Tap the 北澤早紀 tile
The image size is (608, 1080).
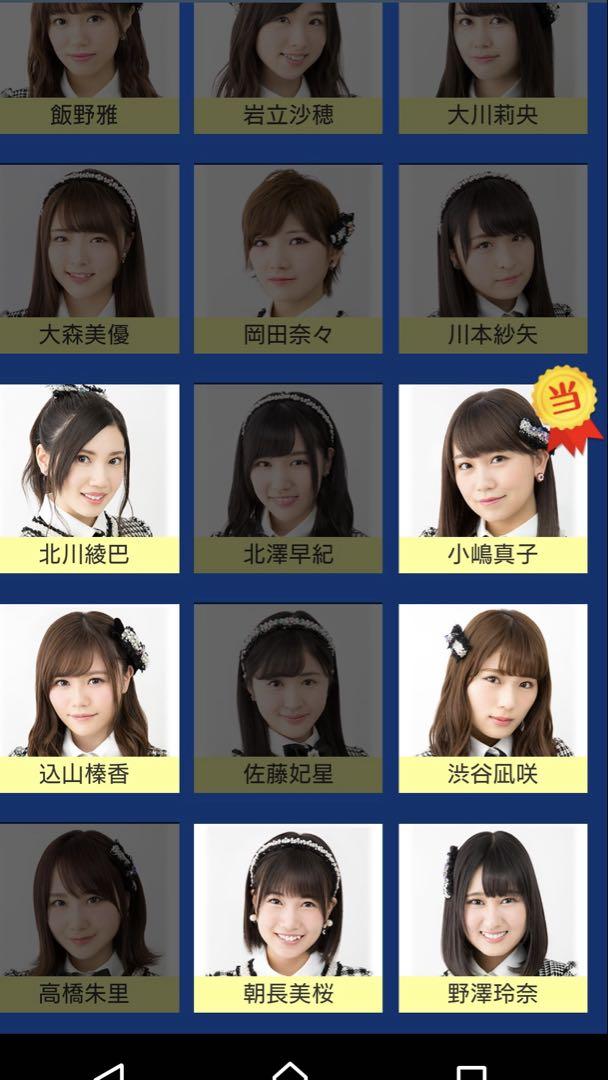288,479
